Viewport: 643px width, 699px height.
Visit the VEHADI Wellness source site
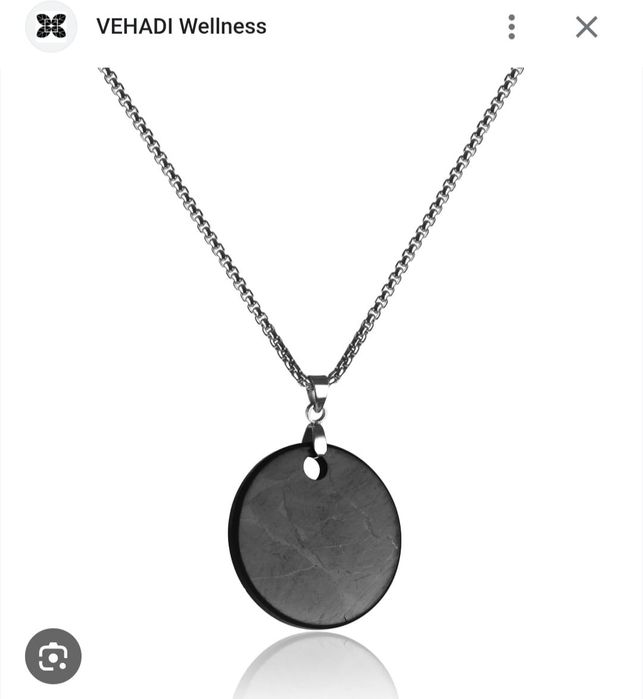(x=181, y=27)
